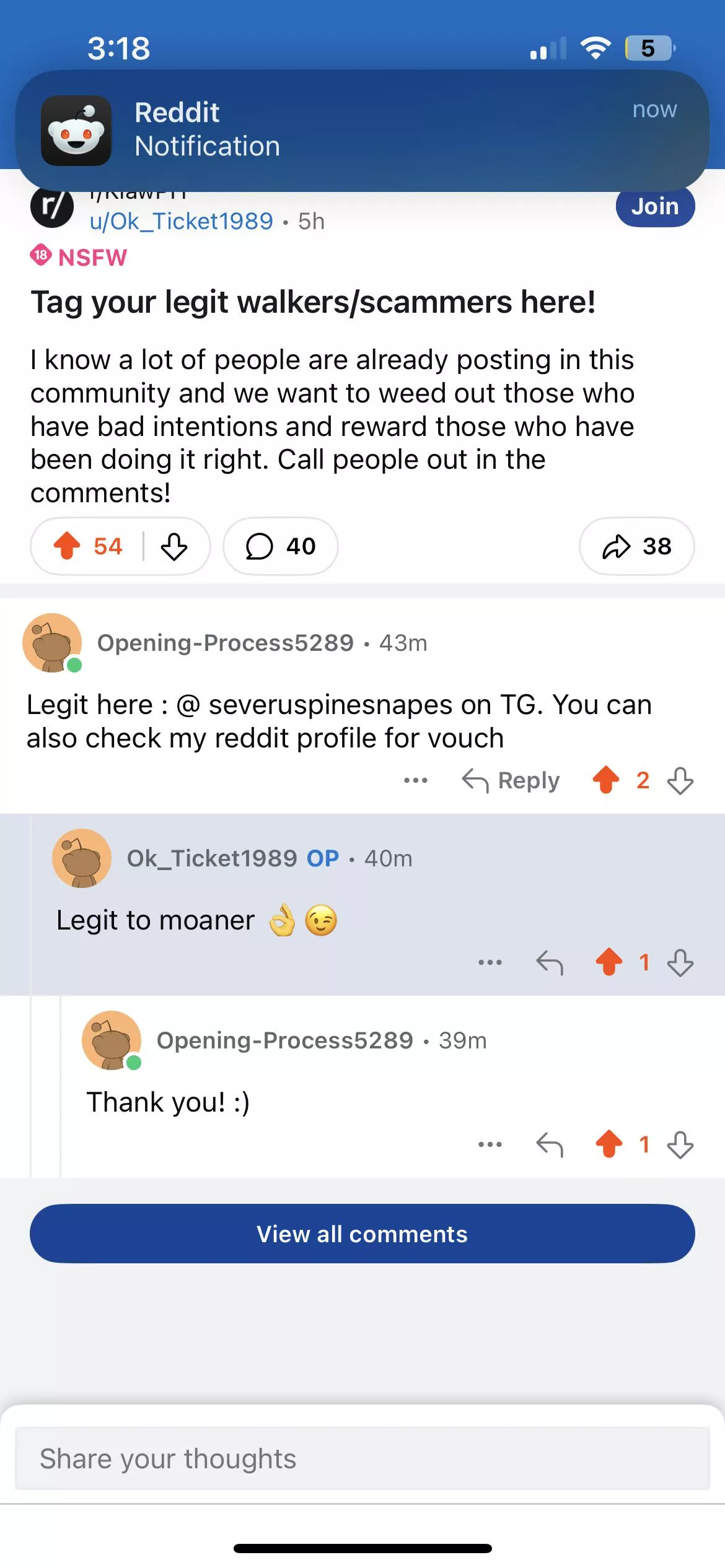Upvote the 'Legit here' comment
Viewport: 725px width, 1568px height.
606,780
